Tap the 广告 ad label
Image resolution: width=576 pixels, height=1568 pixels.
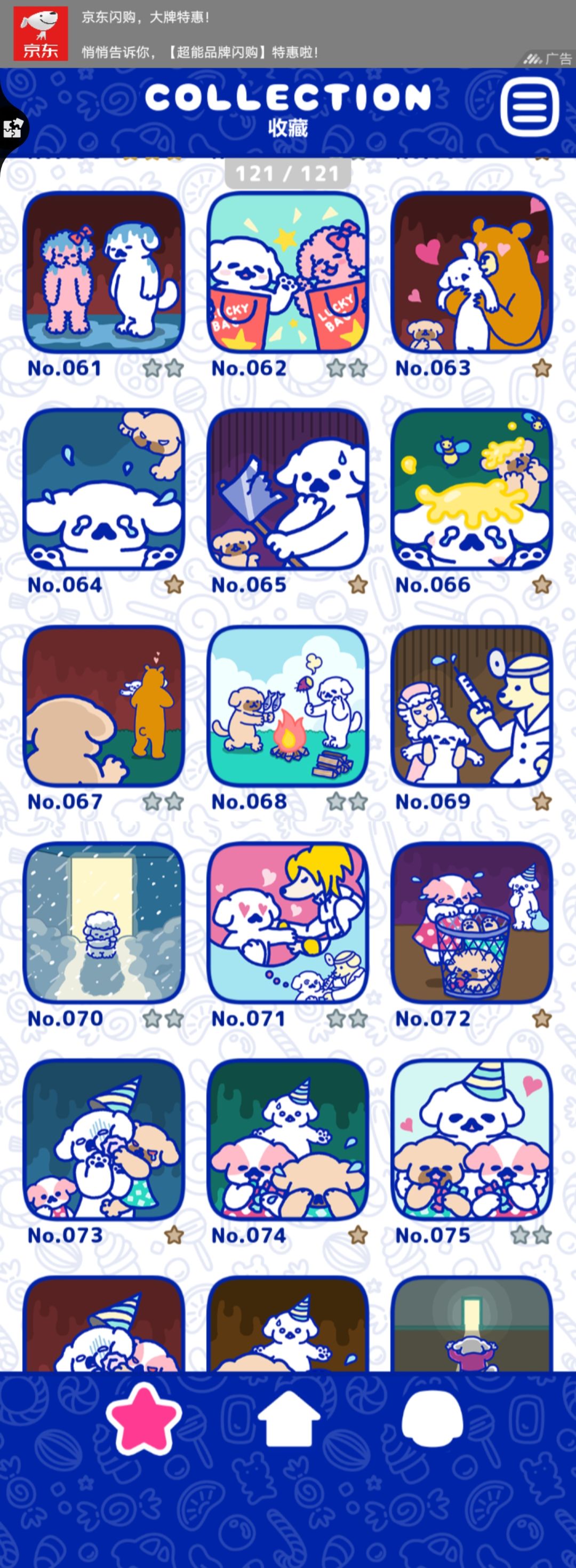(x=557, y=58)
